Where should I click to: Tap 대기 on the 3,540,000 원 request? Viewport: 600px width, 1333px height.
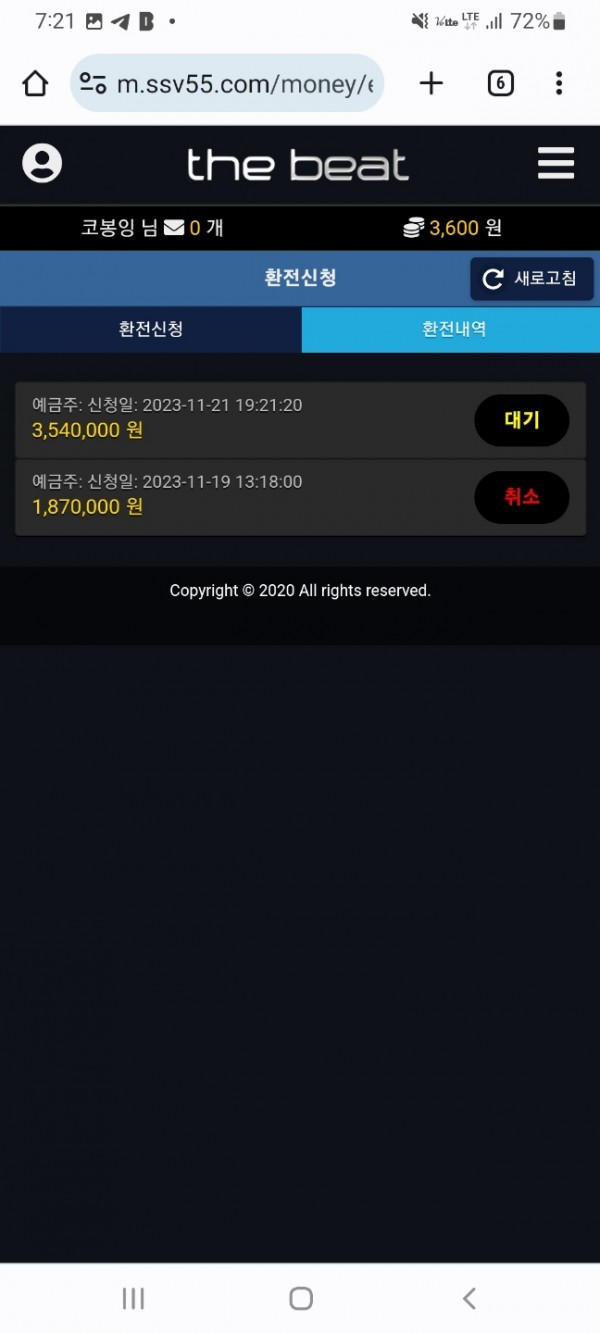(x=521, y=421)
